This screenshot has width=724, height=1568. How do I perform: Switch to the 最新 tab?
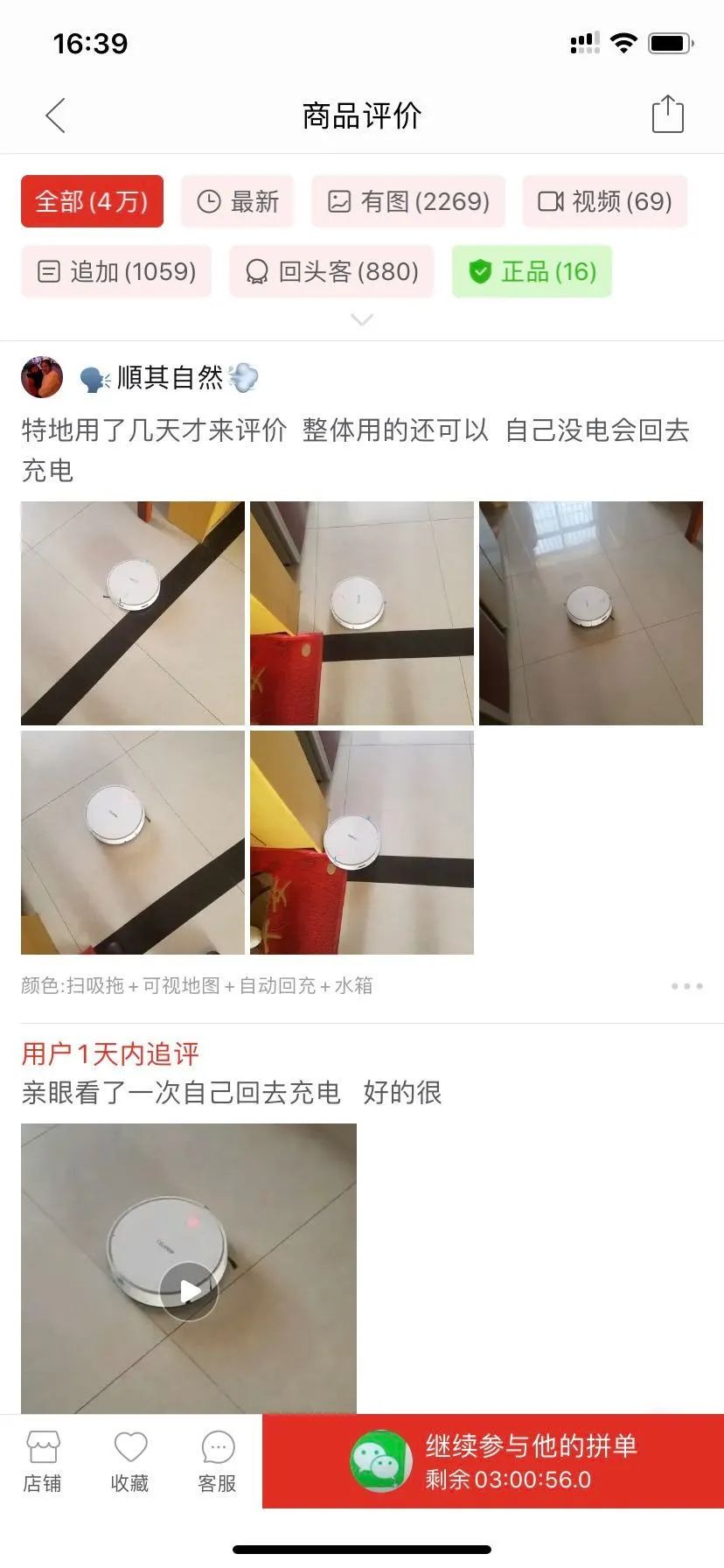point(236,201)
